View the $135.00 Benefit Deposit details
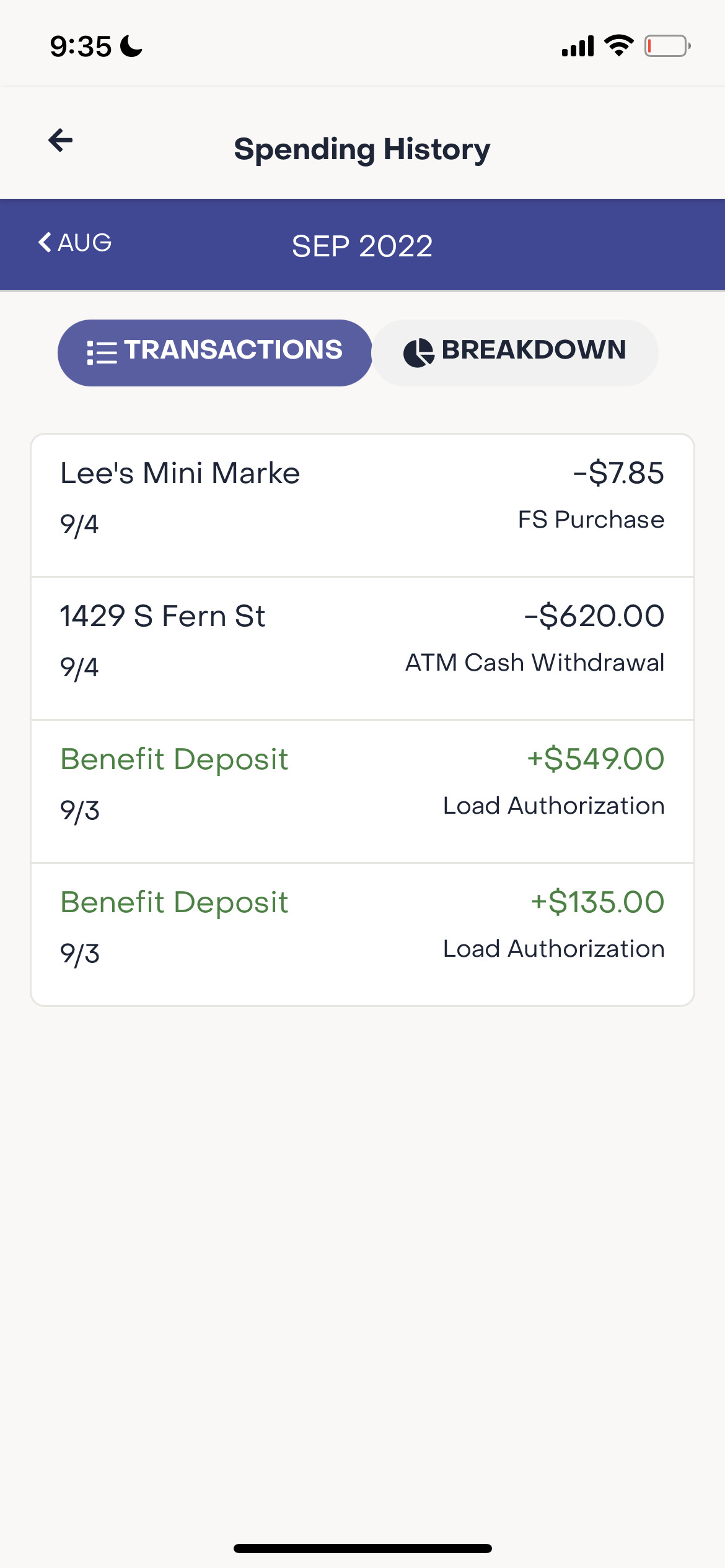725x1568 pixels. click(362, 934)
